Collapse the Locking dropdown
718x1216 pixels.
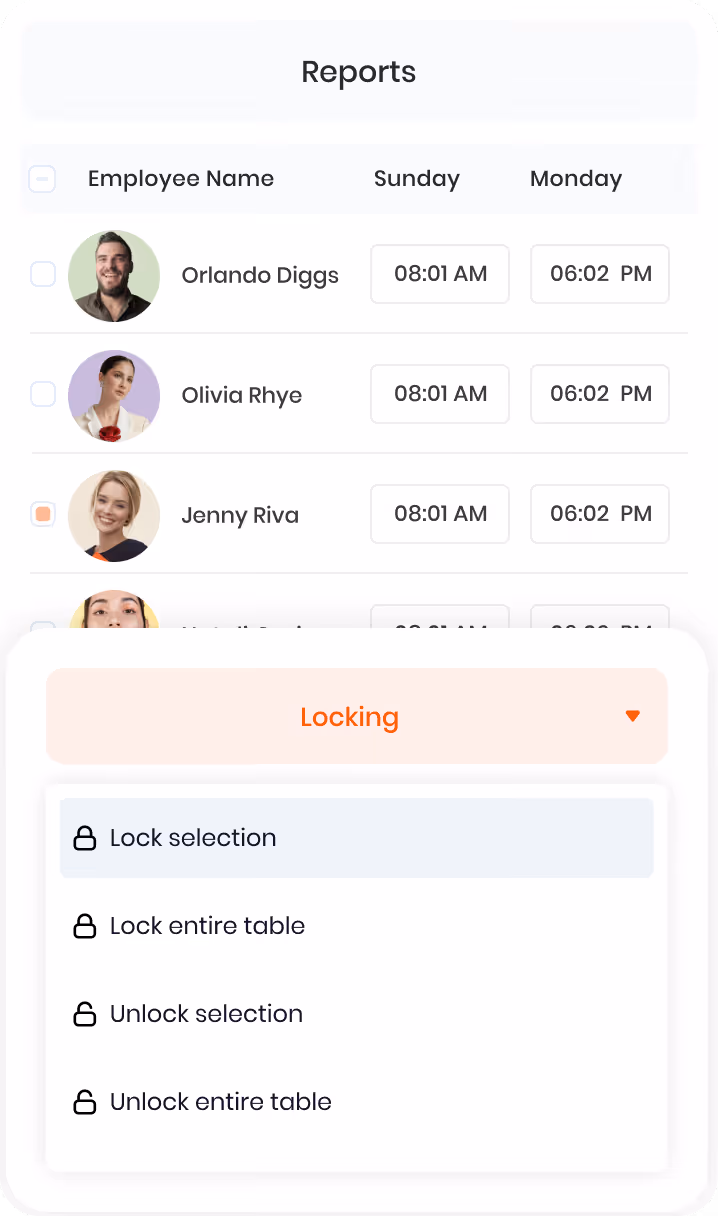point(357,716)
